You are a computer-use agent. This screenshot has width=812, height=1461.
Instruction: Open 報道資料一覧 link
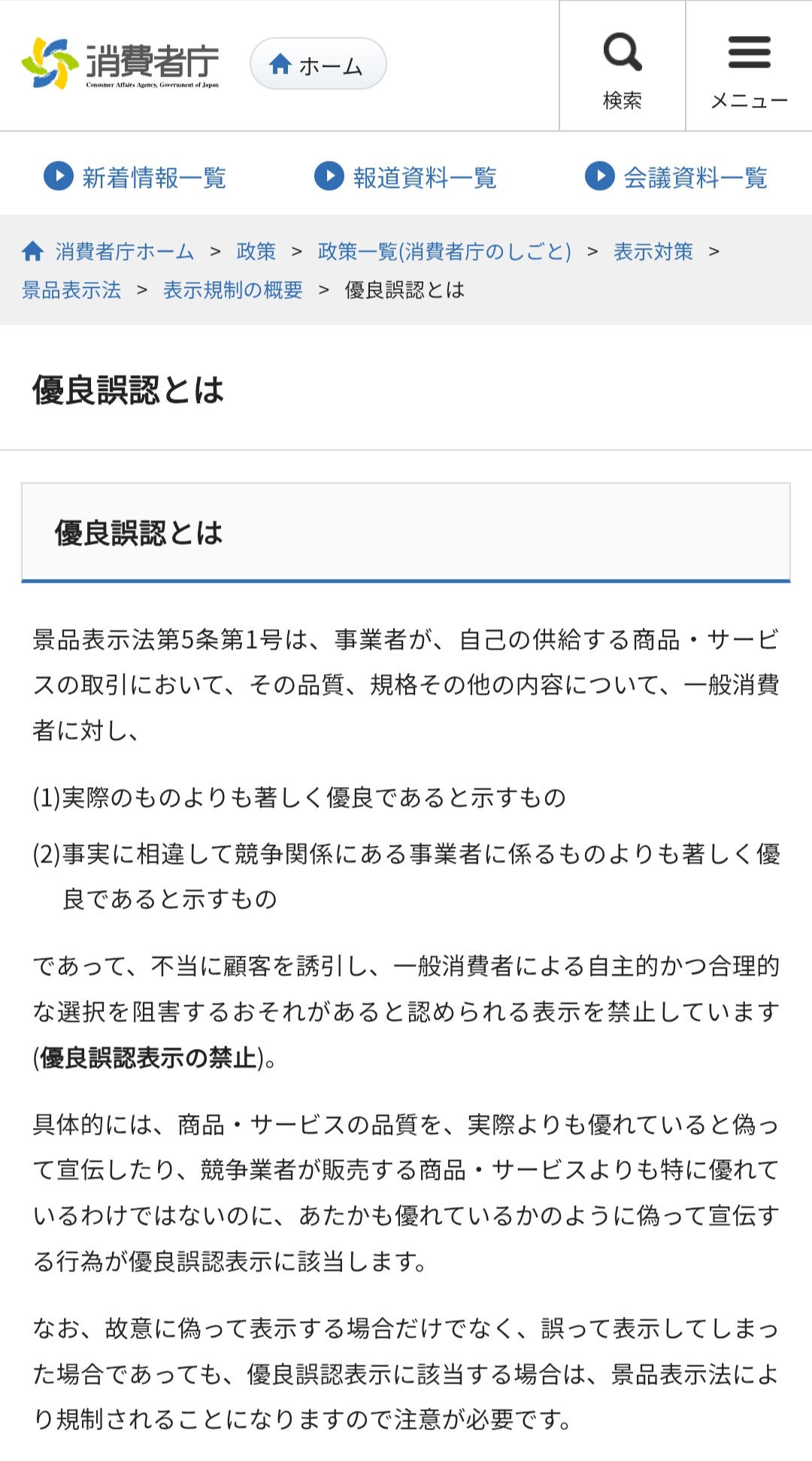tap(406, 177)
